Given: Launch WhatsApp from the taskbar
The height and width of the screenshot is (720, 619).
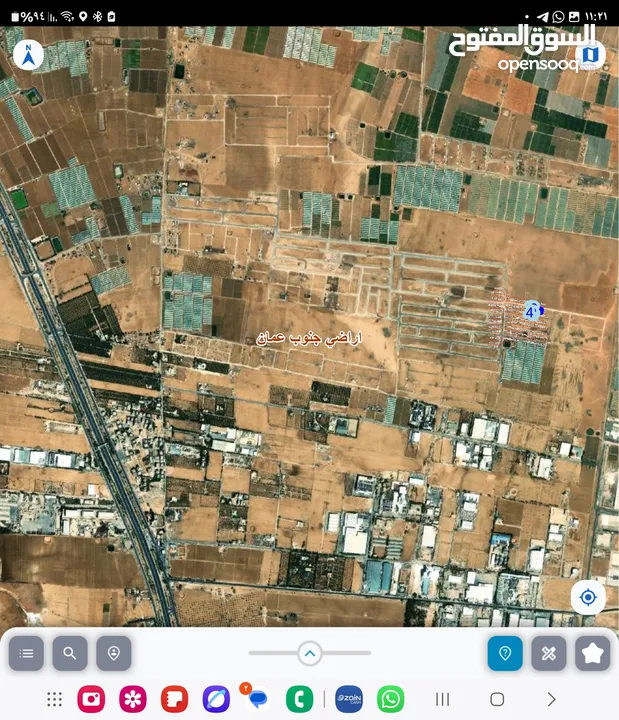Looking at the screenshot, I should [x=391, y=699].
